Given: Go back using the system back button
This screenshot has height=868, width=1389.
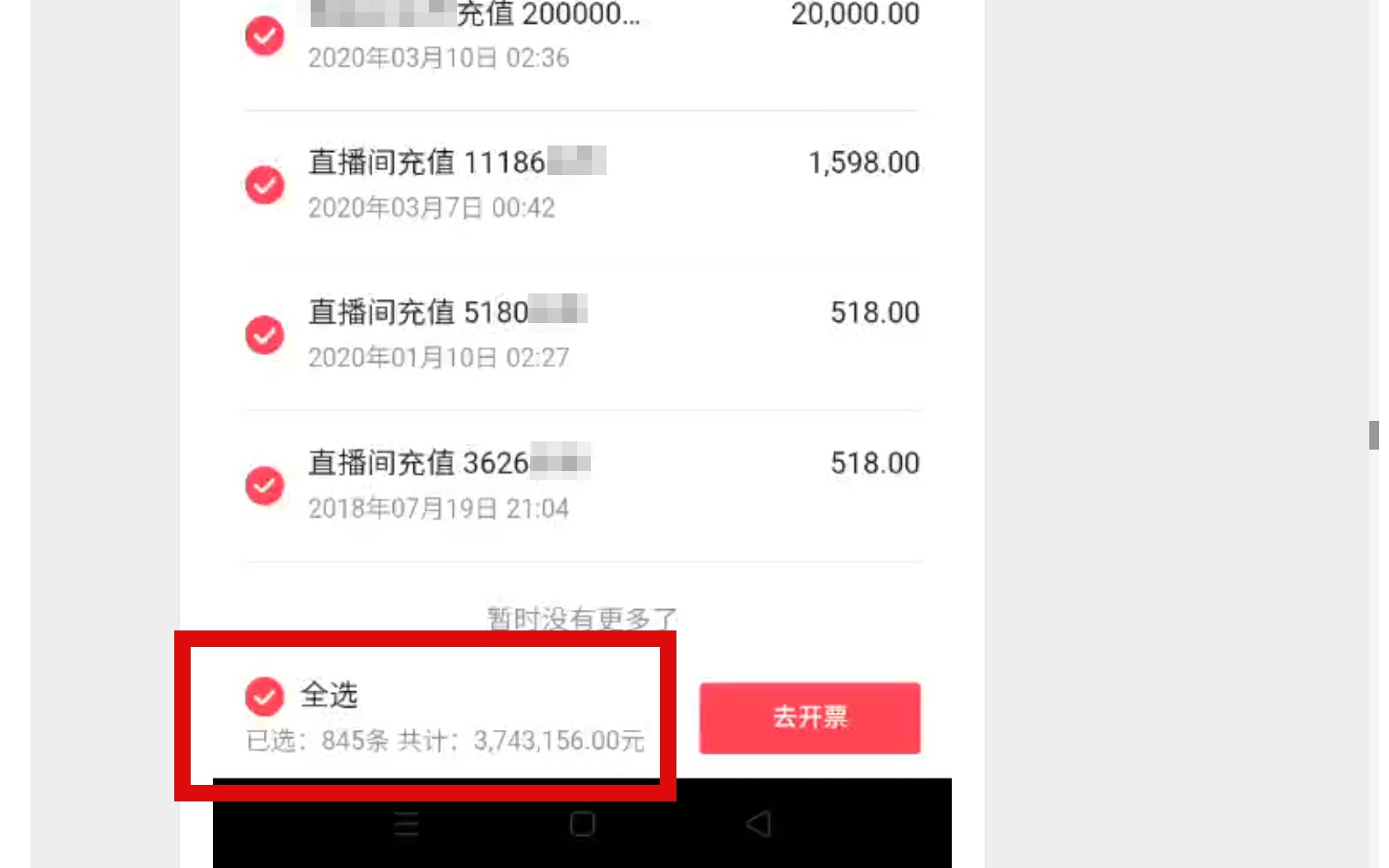Looking at the screenshot, I should coord(759,824).
